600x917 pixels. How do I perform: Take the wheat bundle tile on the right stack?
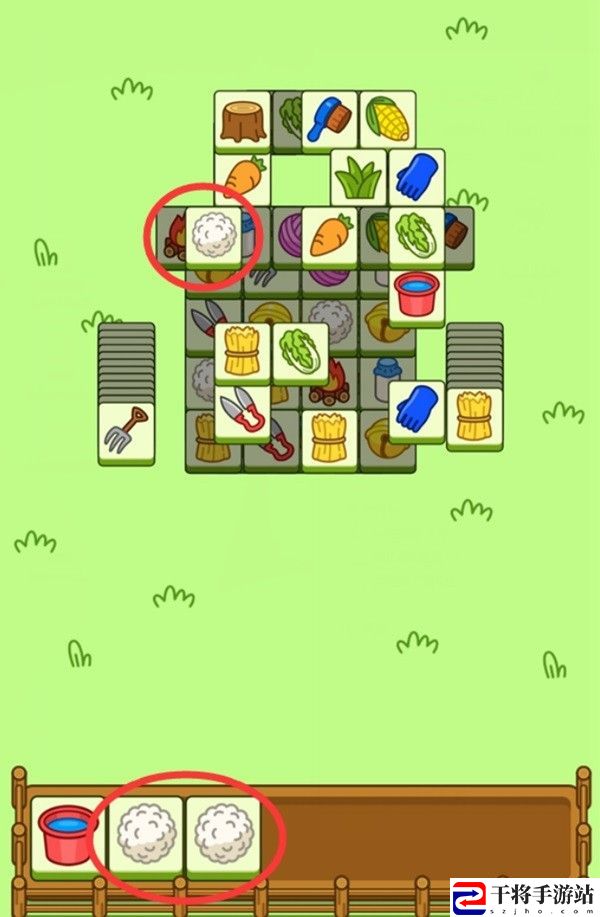click(x=474, y=416)
